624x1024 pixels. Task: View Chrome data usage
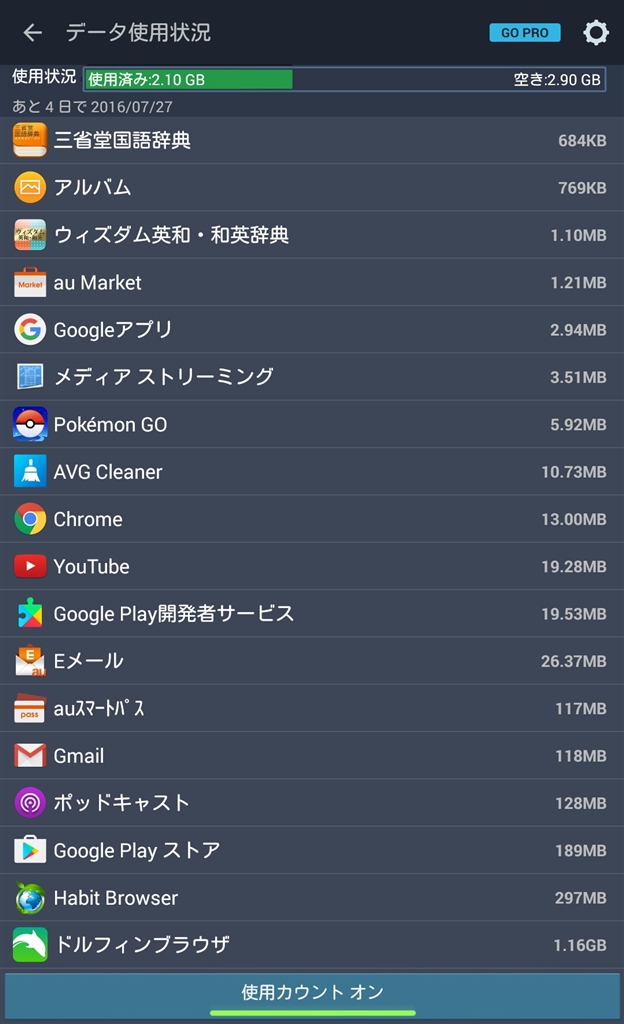pyautogui.click(x=312, y=519)
